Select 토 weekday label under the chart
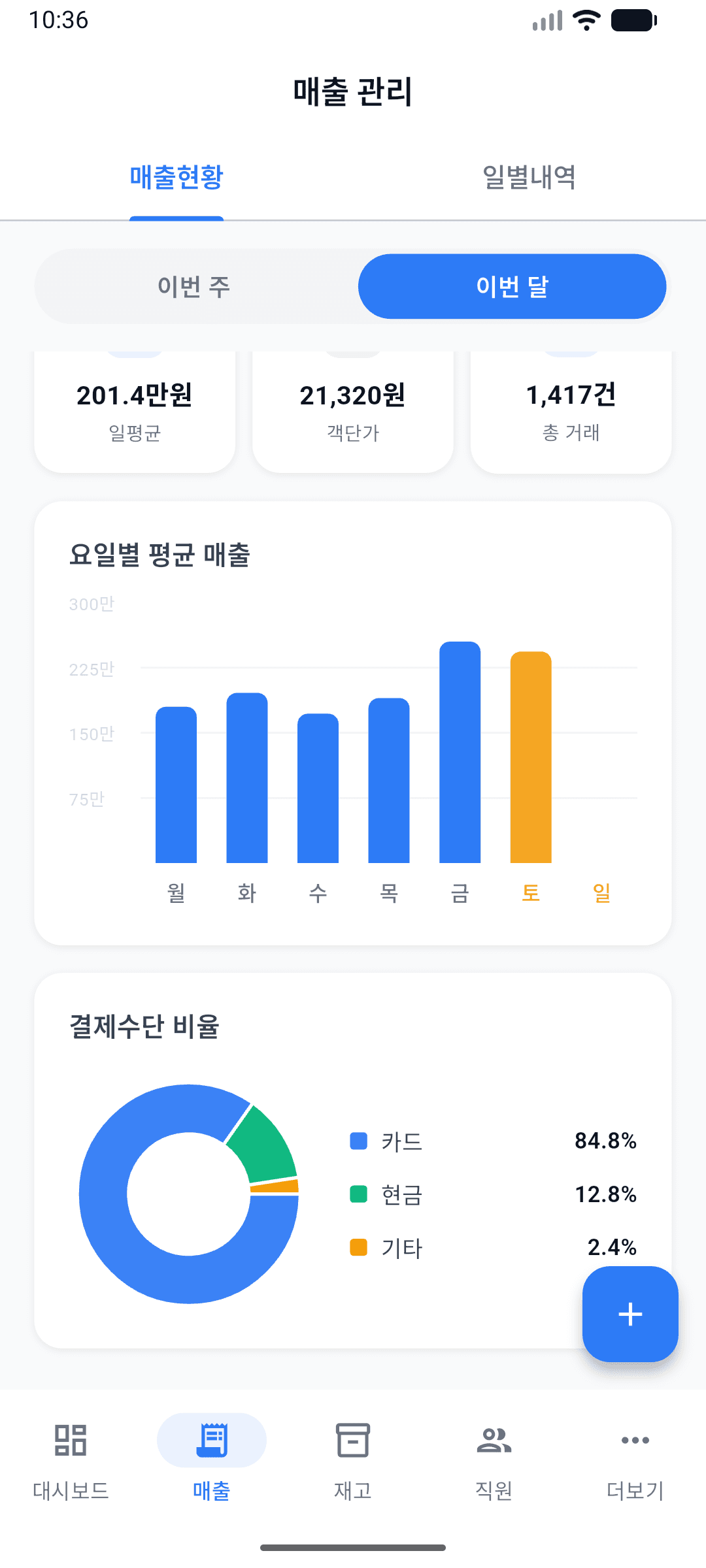The image size is (706, 1568). point(531,892)
